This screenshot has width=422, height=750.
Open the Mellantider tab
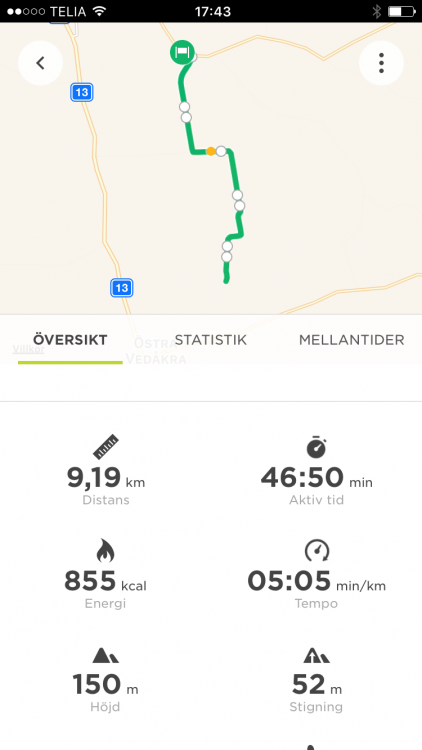tap(352, 340)
